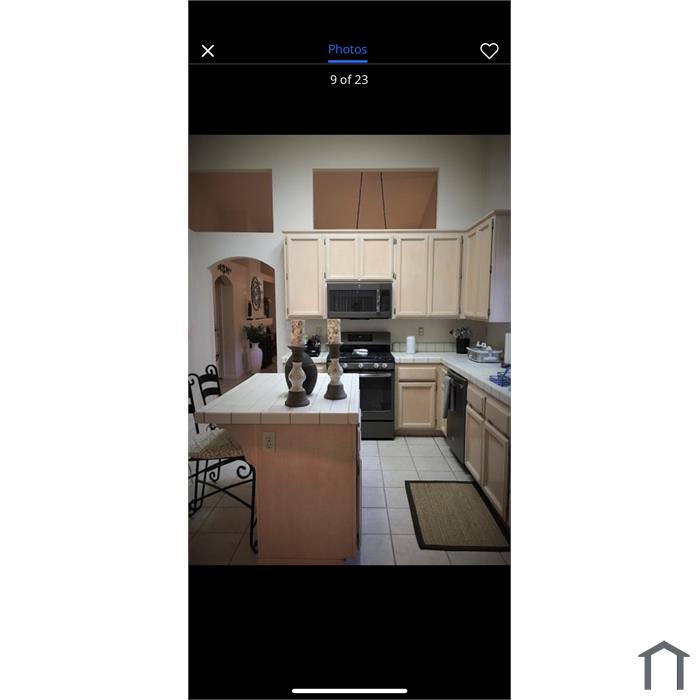Save this listing with the heart icon
The height and width of the screenshot is (700, 700).
[489, 51]
